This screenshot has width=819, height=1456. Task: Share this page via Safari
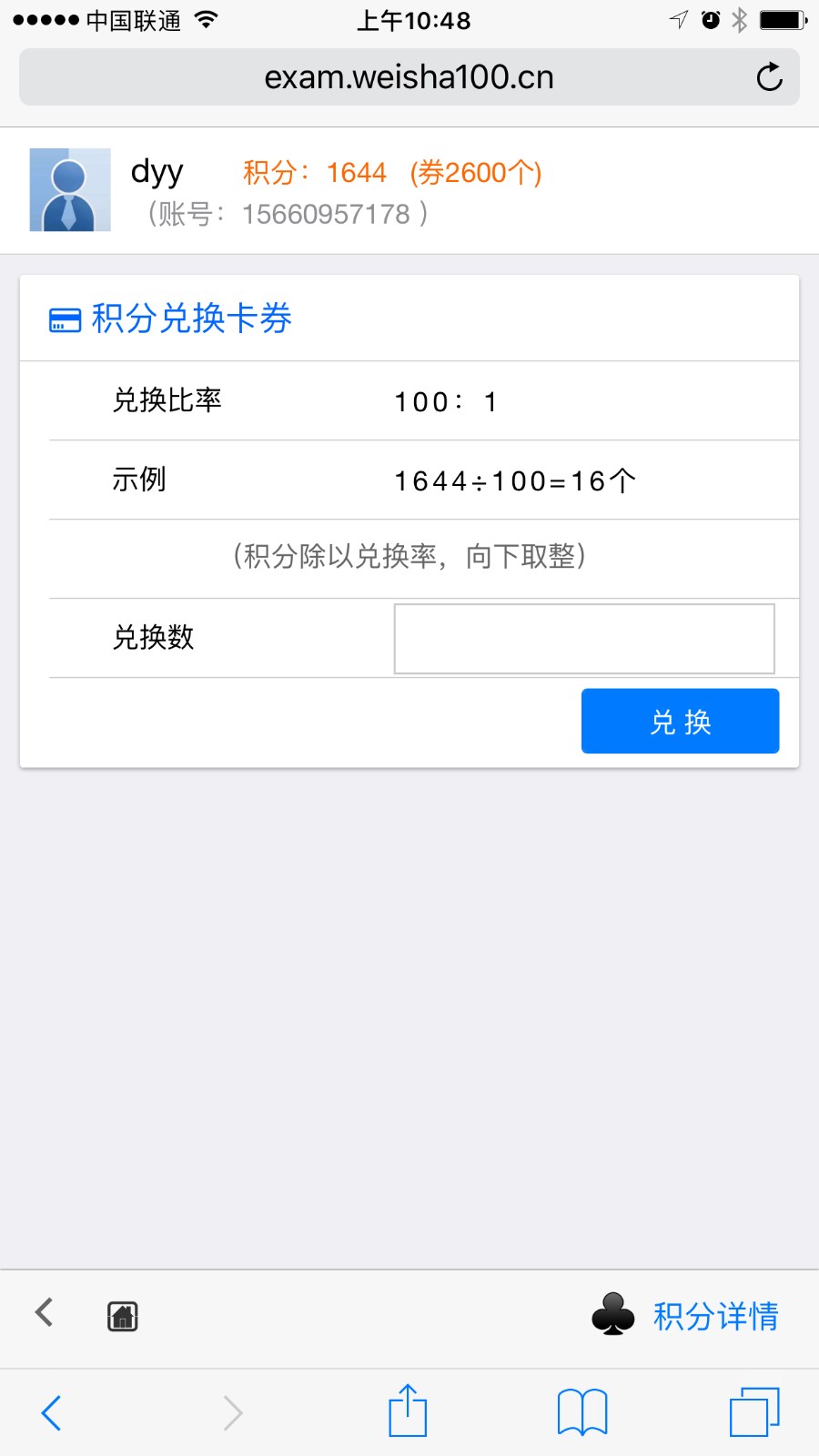(408, 1411)
